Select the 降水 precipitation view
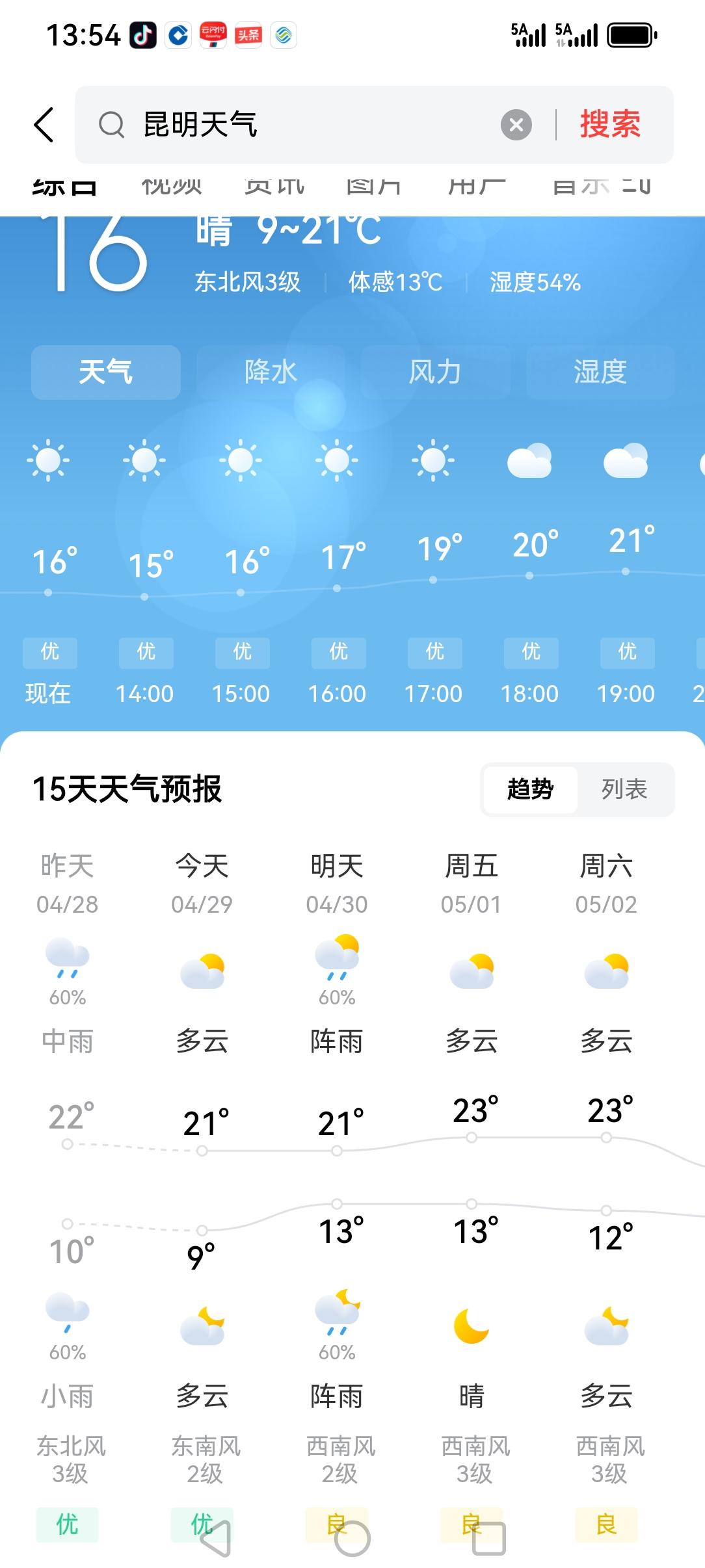Screen dimensions: 705x1568 point(270,372)
